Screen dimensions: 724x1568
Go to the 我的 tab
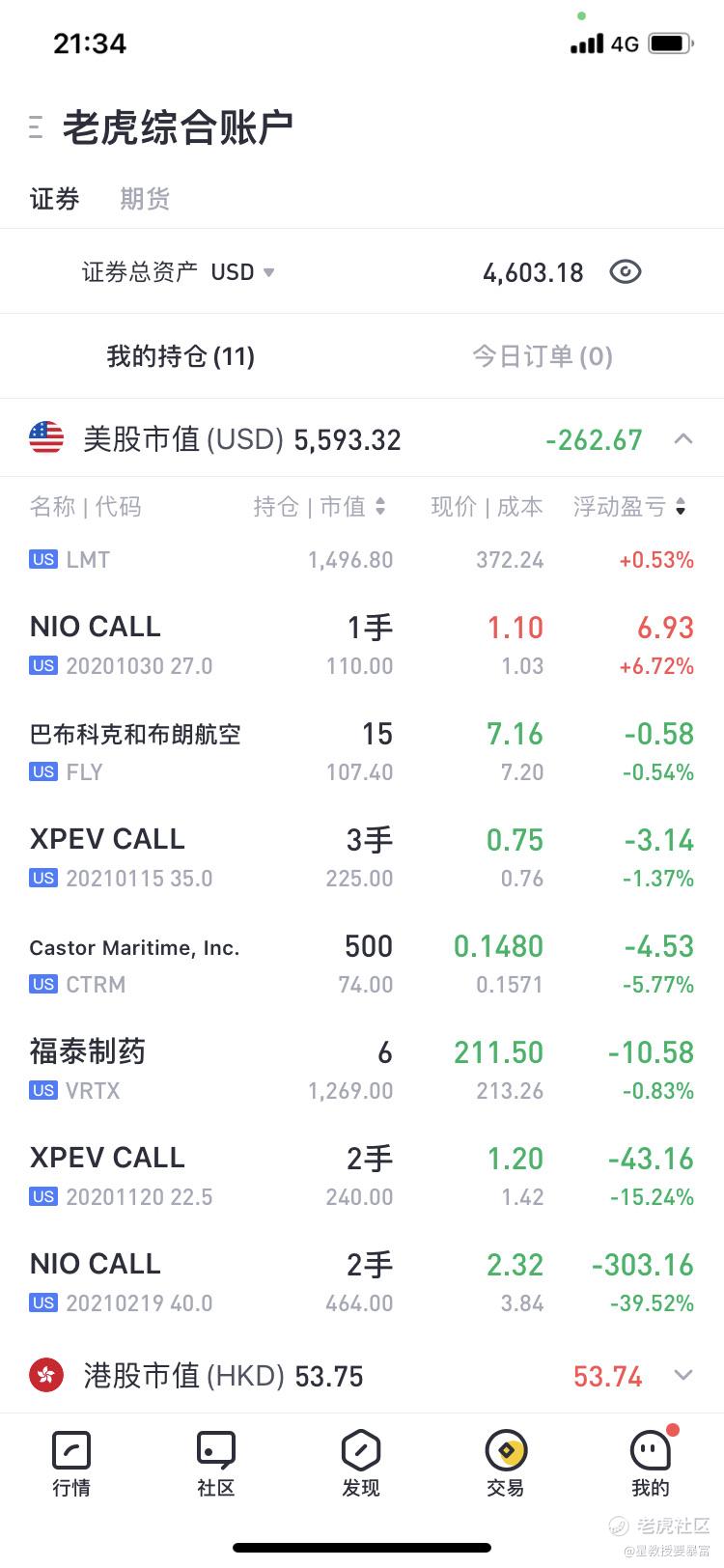click(x=651, y=1464)
